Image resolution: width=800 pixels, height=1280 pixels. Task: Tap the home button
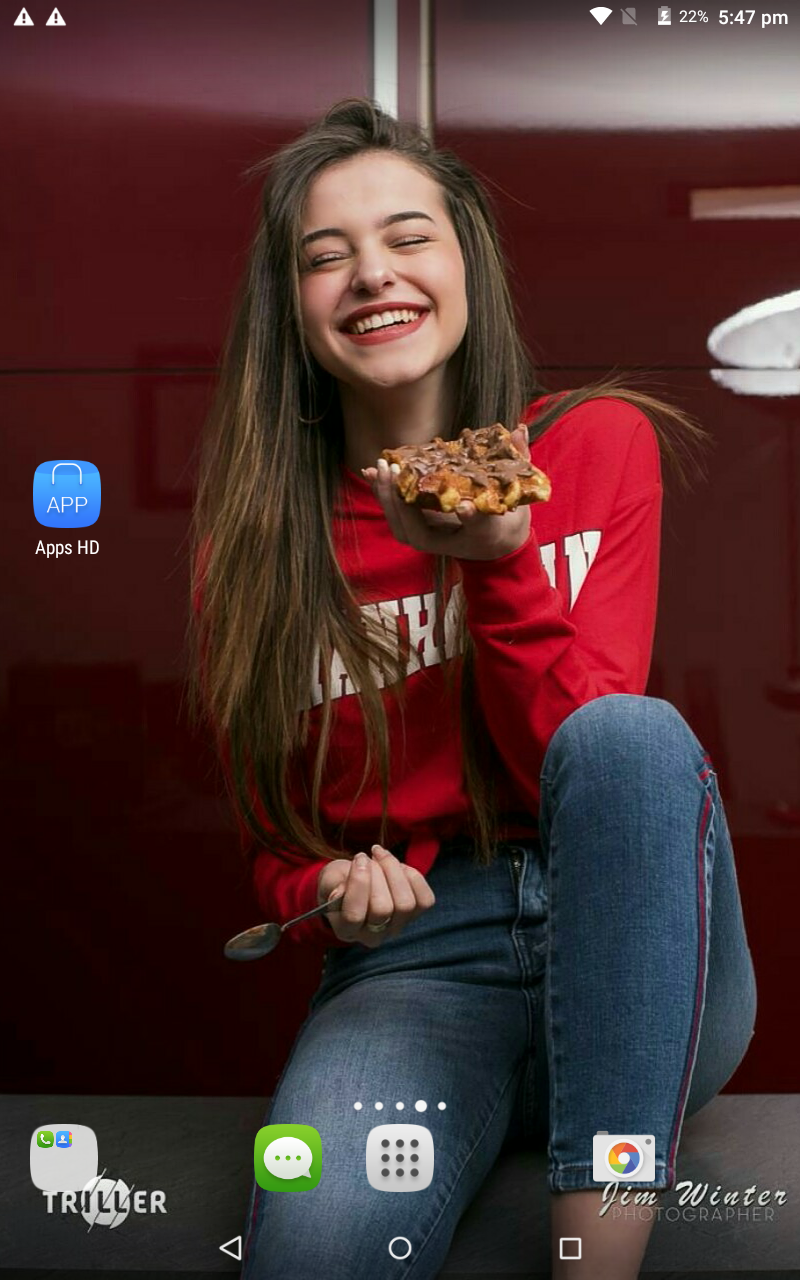click(400, 1247)
